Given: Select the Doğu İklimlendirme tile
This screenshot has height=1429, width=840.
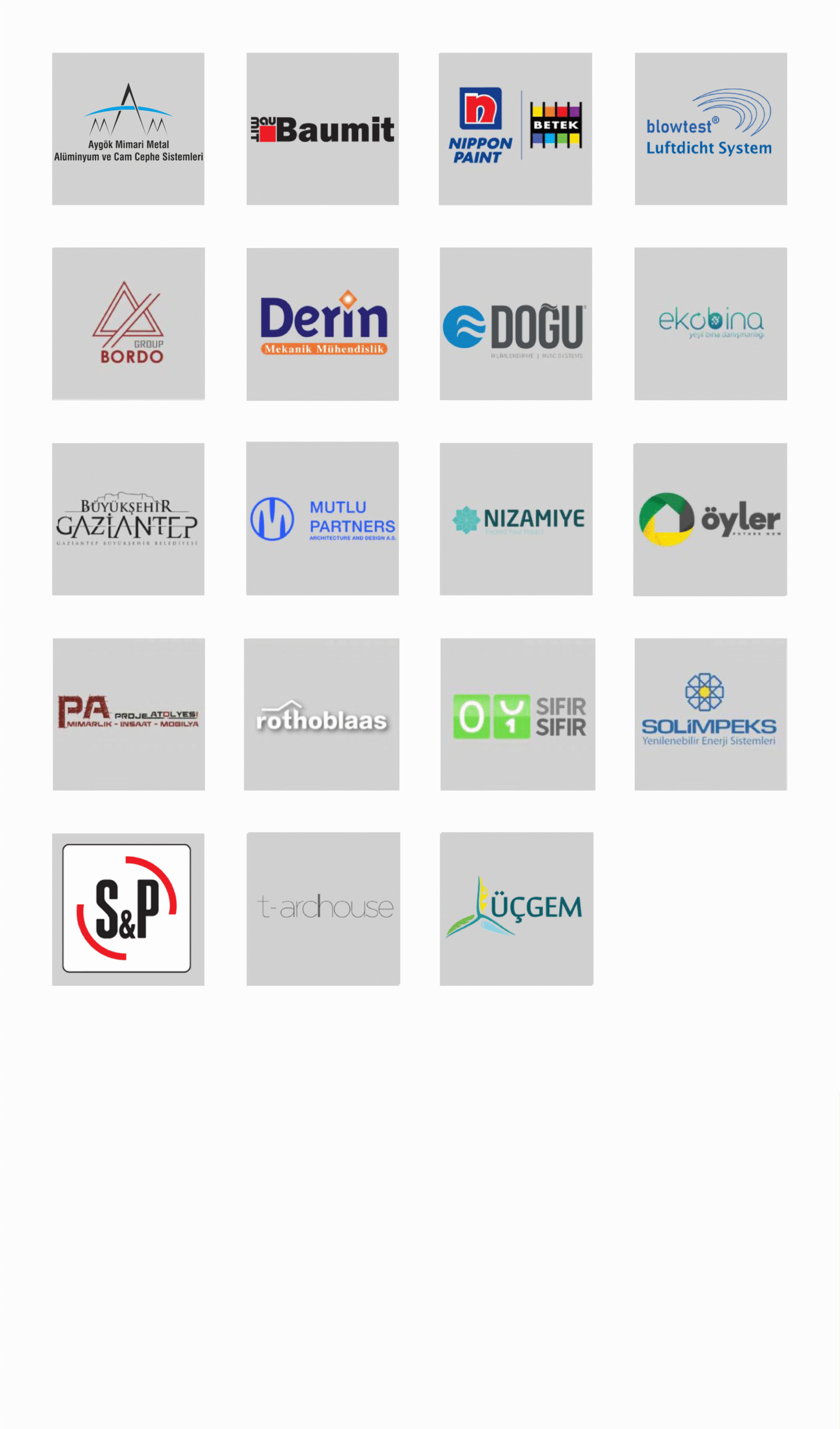Looking at the screenshot, I should [516, 324].
